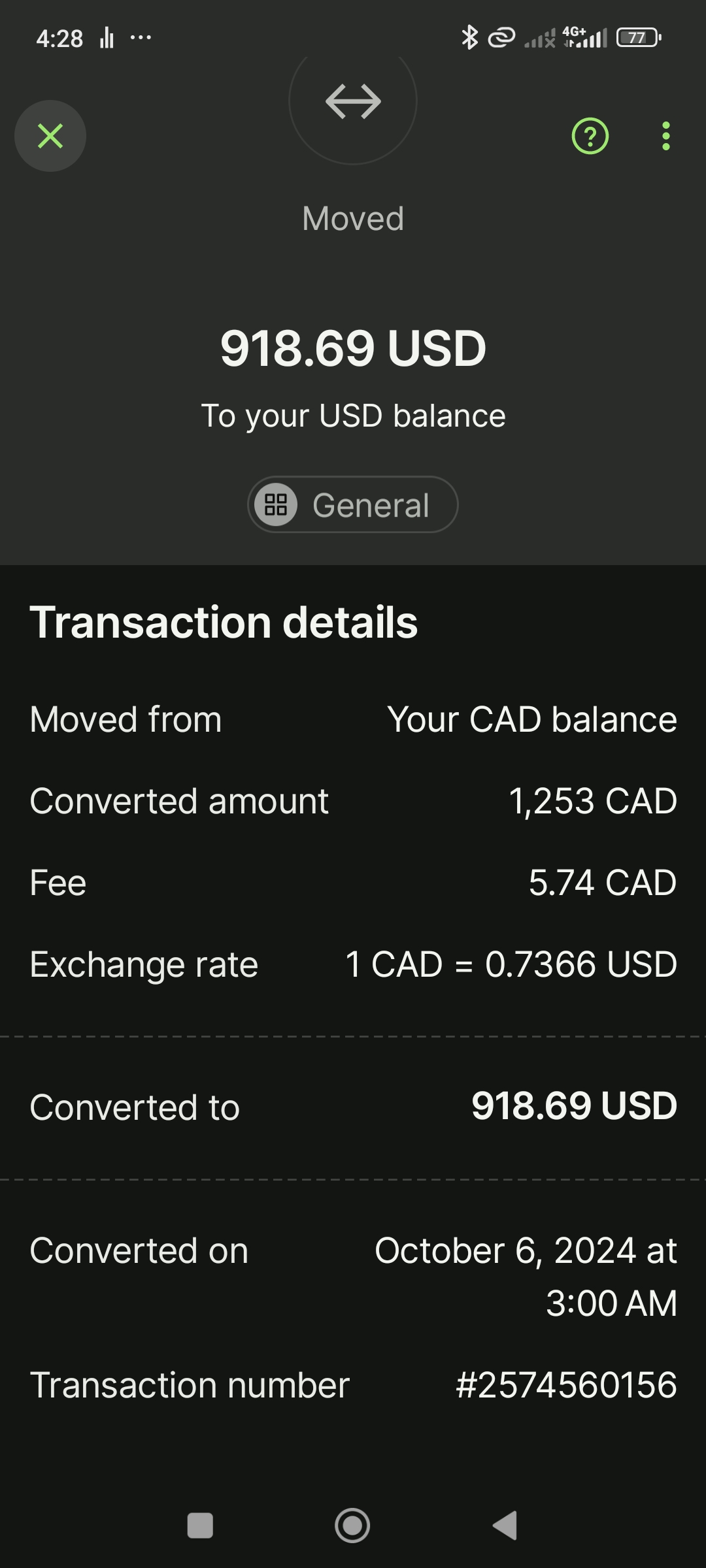The height and width of the screenshot is (1568, 706).
Task: Open the help question mark icon
Action: pos(590,136)
